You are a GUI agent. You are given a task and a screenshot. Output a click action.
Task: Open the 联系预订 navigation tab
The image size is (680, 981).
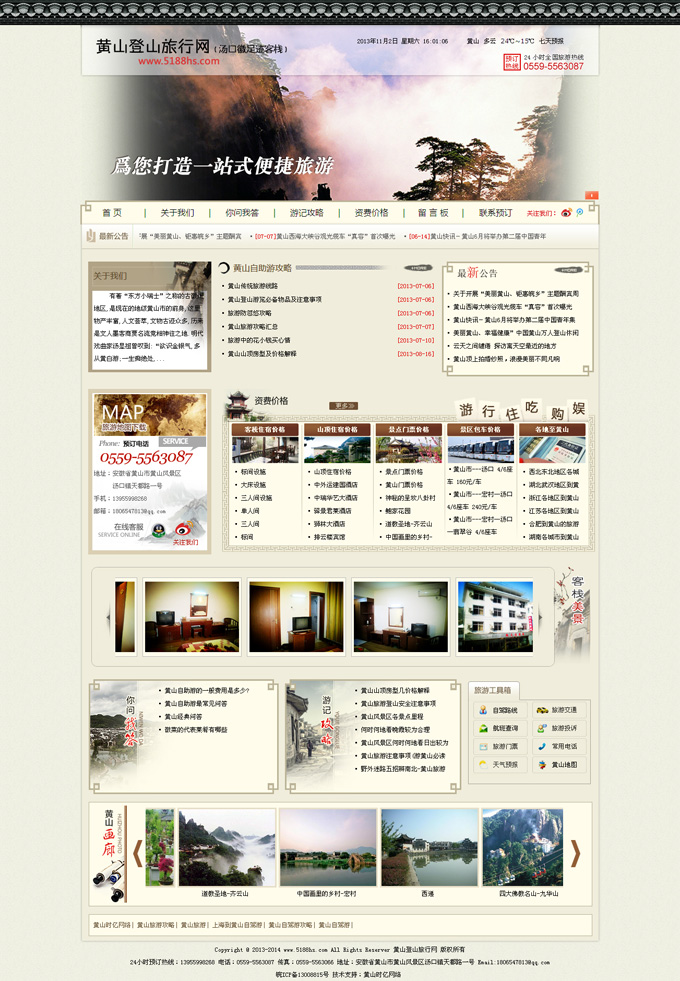point(495,213)
